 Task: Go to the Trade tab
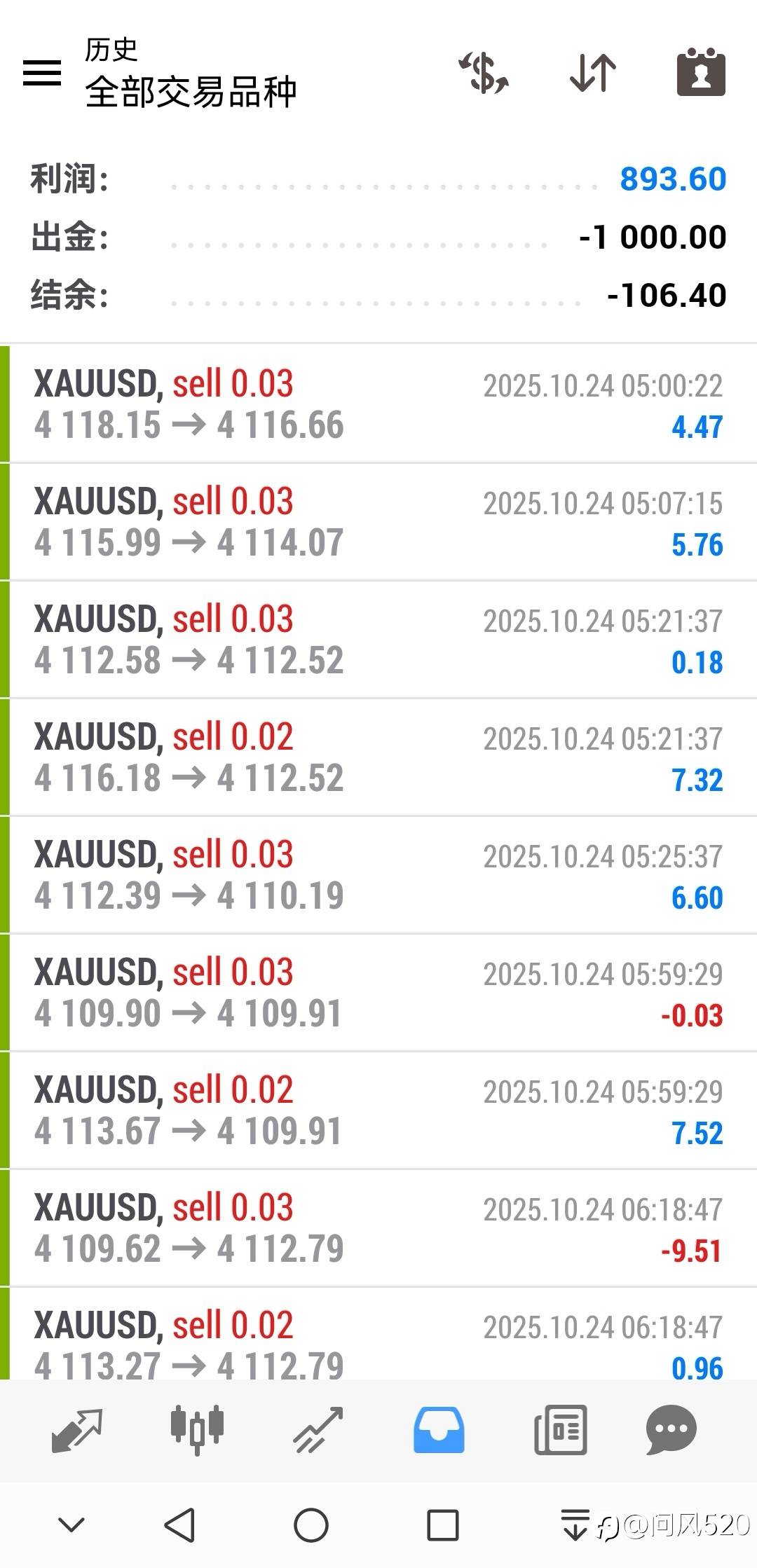(318, 1429)
